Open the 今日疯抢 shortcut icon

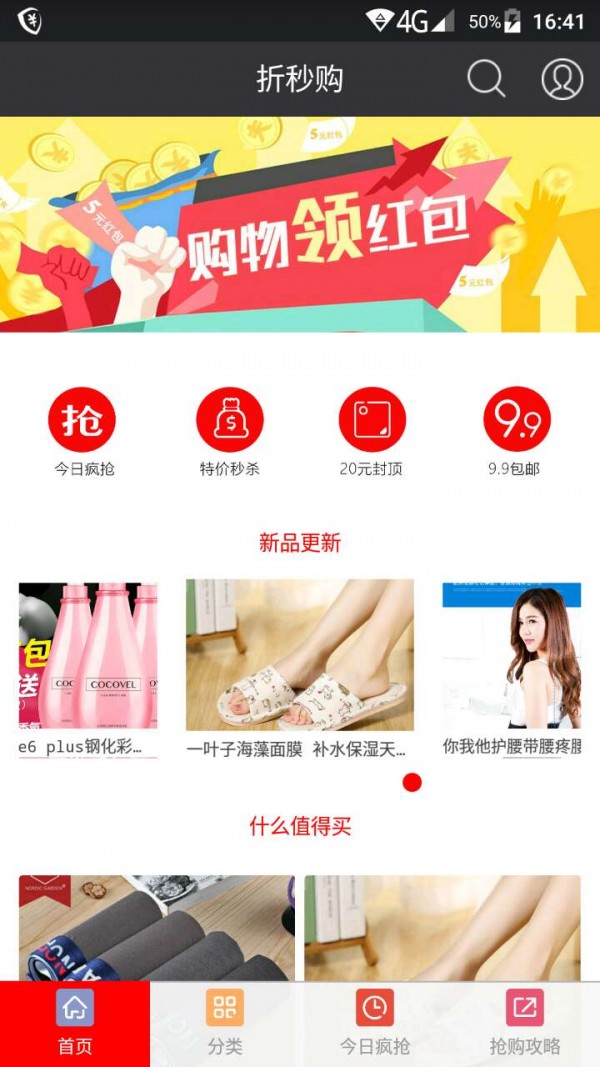click(83, 420)
